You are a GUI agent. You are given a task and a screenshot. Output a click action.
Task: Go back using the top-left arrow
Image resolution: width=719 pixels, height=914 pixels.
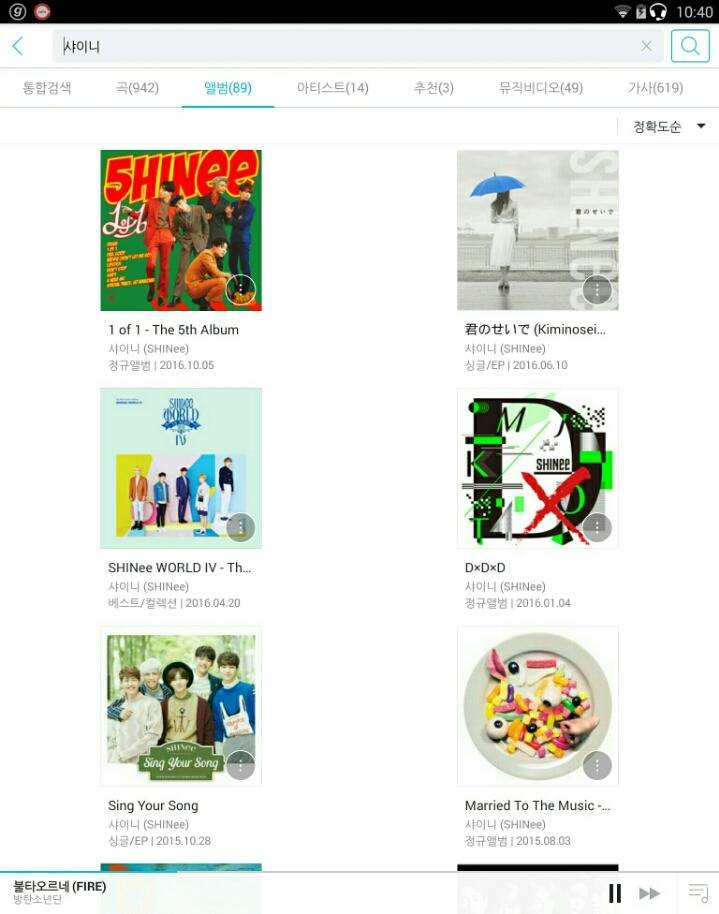pyautogui.click(x=18, y=46)
